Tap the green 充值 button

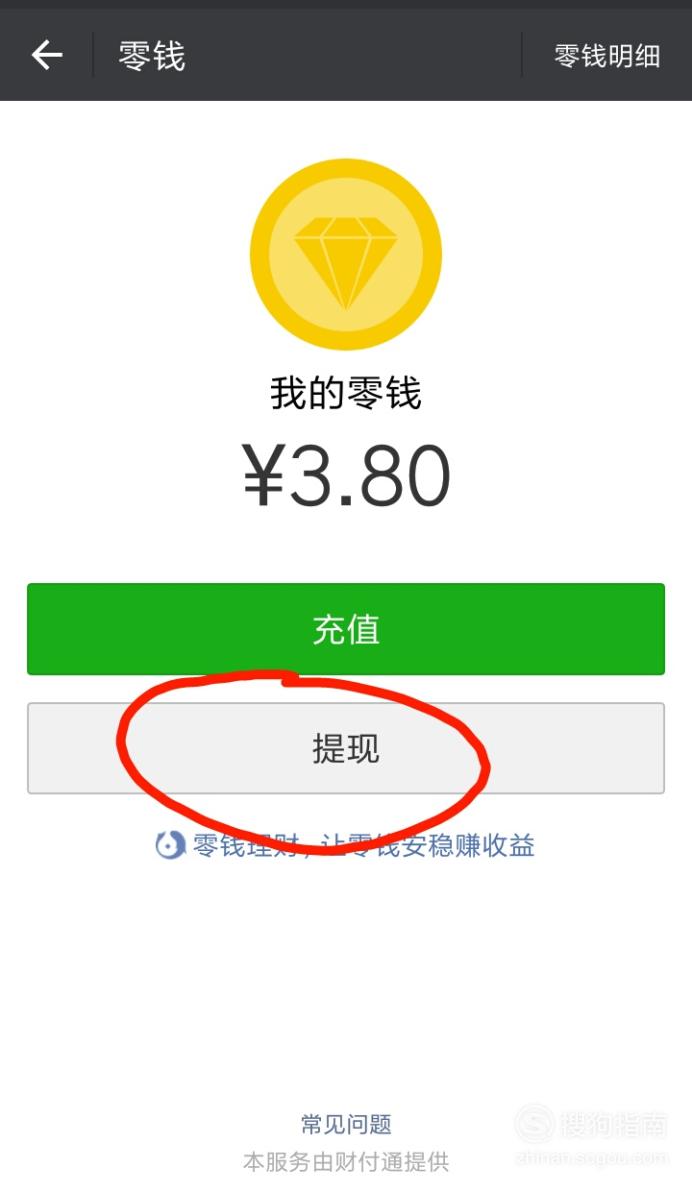coord(346,629)
